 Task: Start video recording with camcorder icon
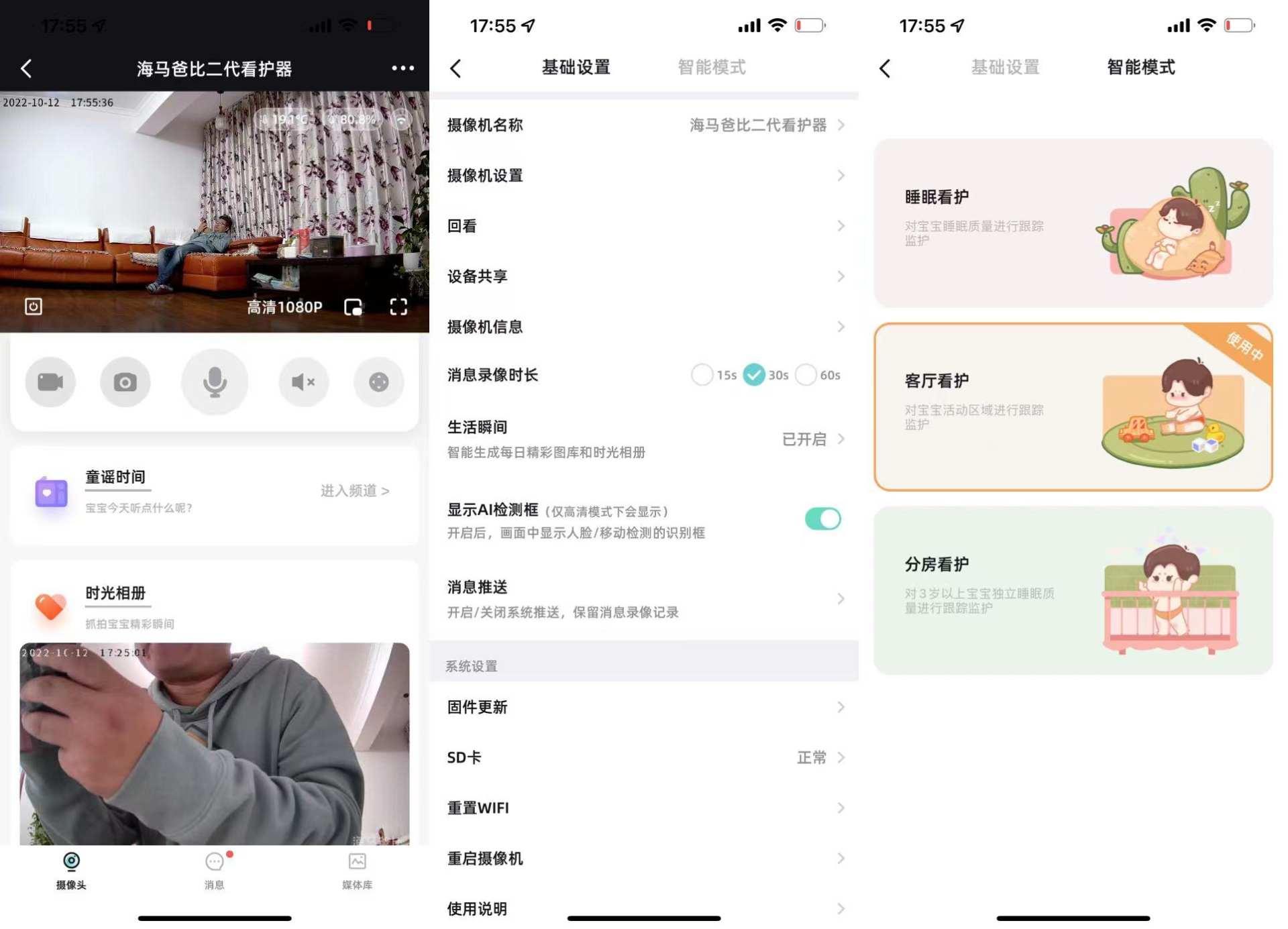50,382
